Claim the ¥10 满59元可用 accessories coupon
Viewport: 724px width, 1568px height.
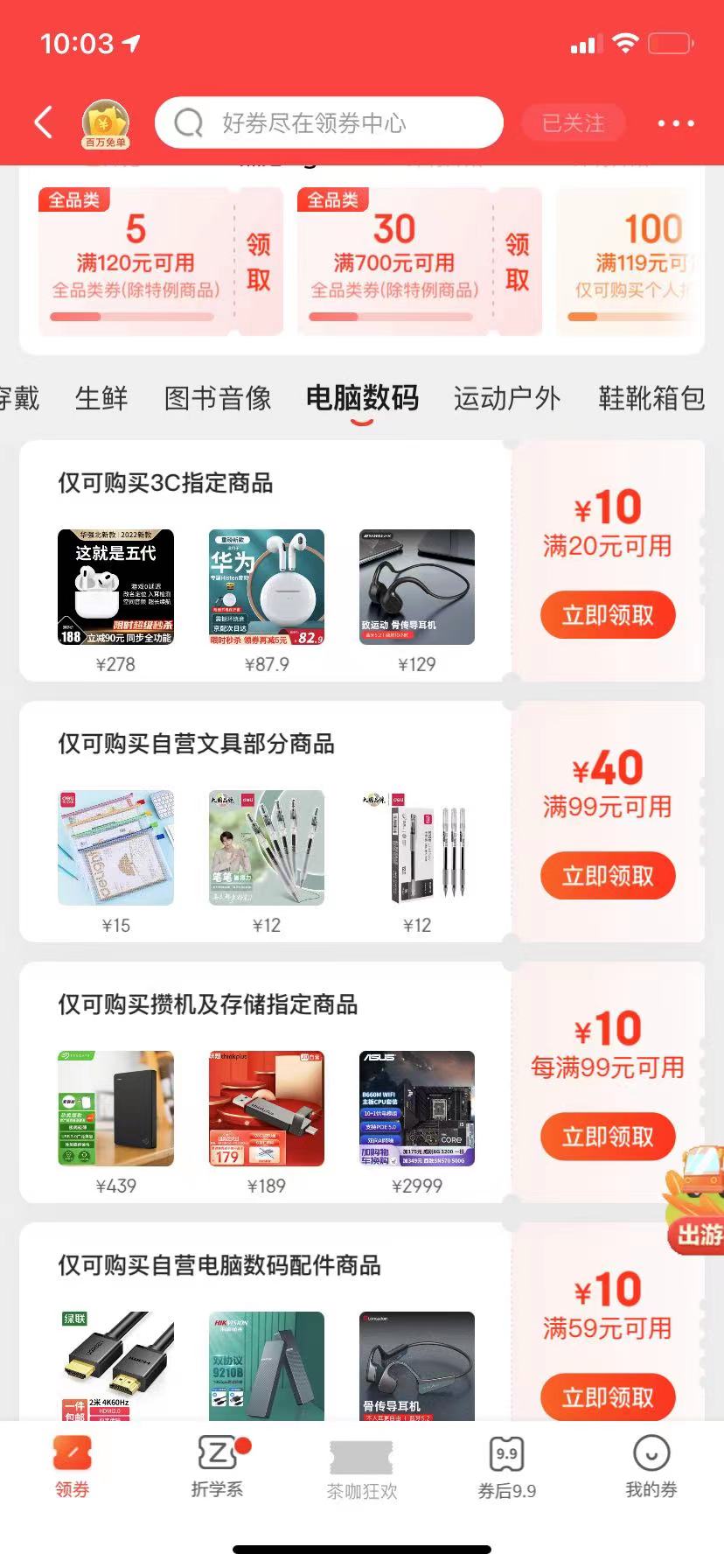[x=608, y=1396]
